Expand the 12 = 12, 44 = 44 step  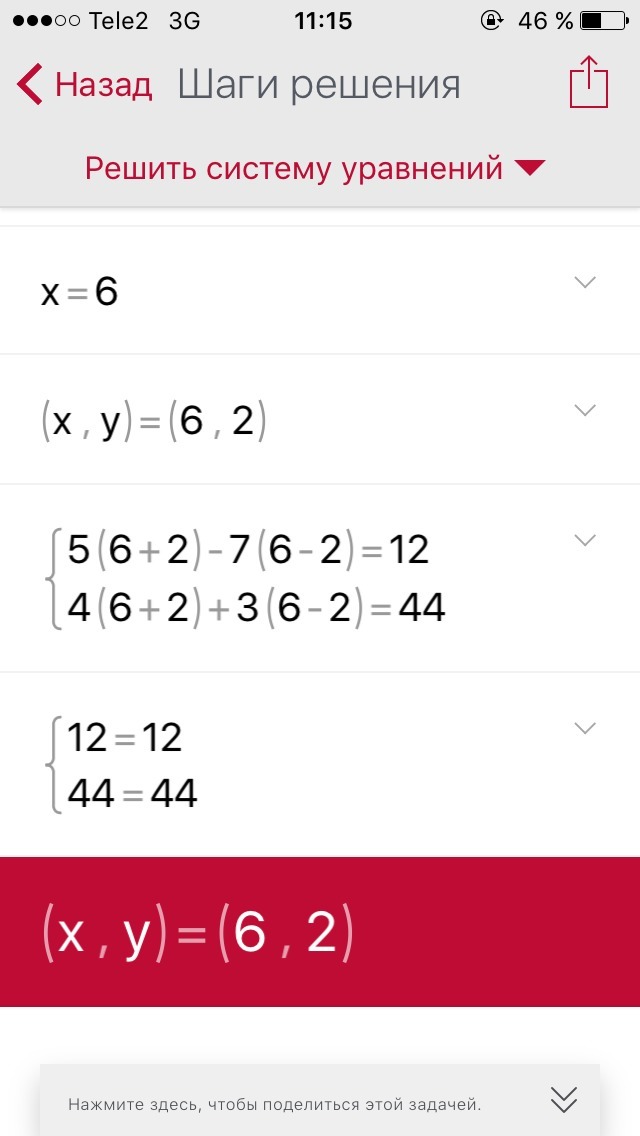tap(585, 728)
